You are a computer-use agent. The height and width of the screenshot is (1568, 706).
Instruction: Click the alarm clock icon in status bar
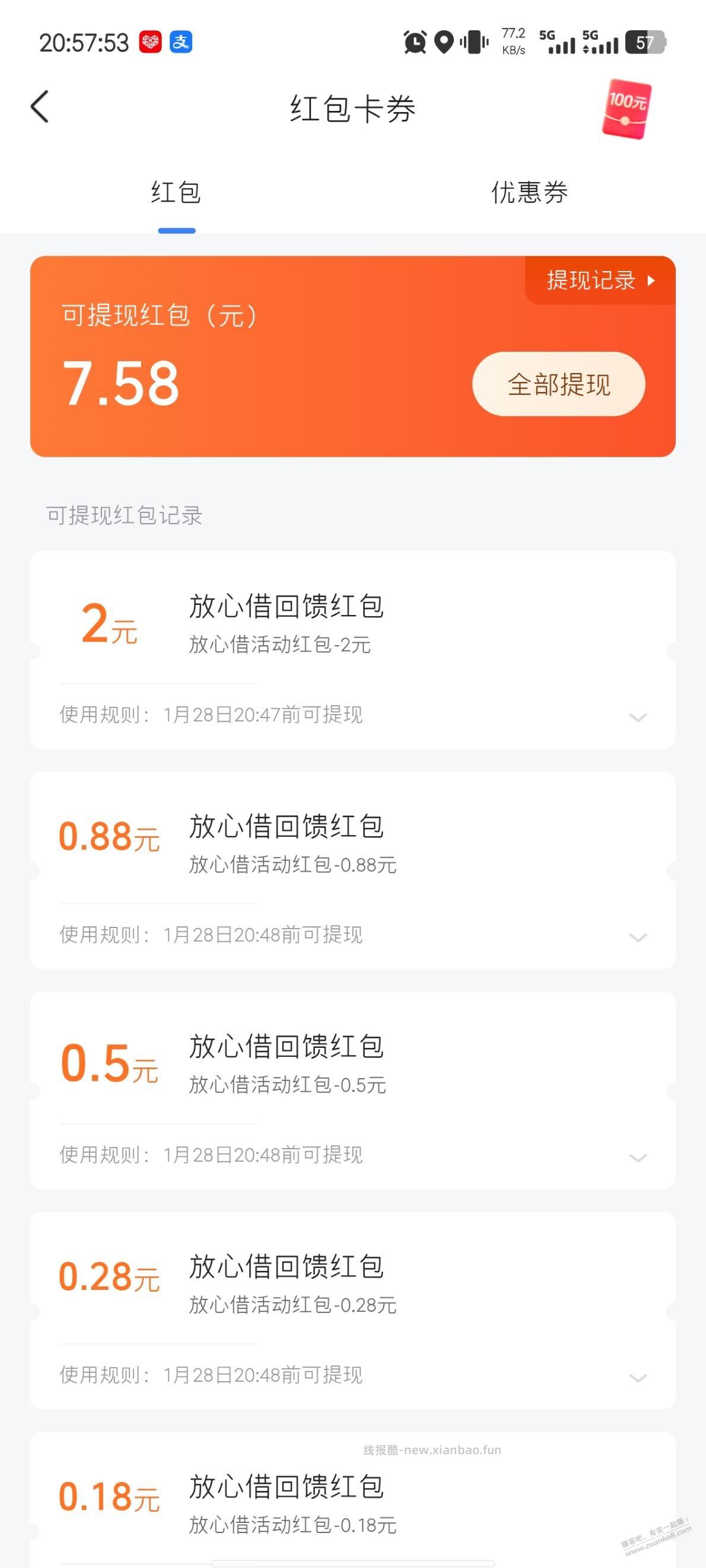click(x=414, y=42)
